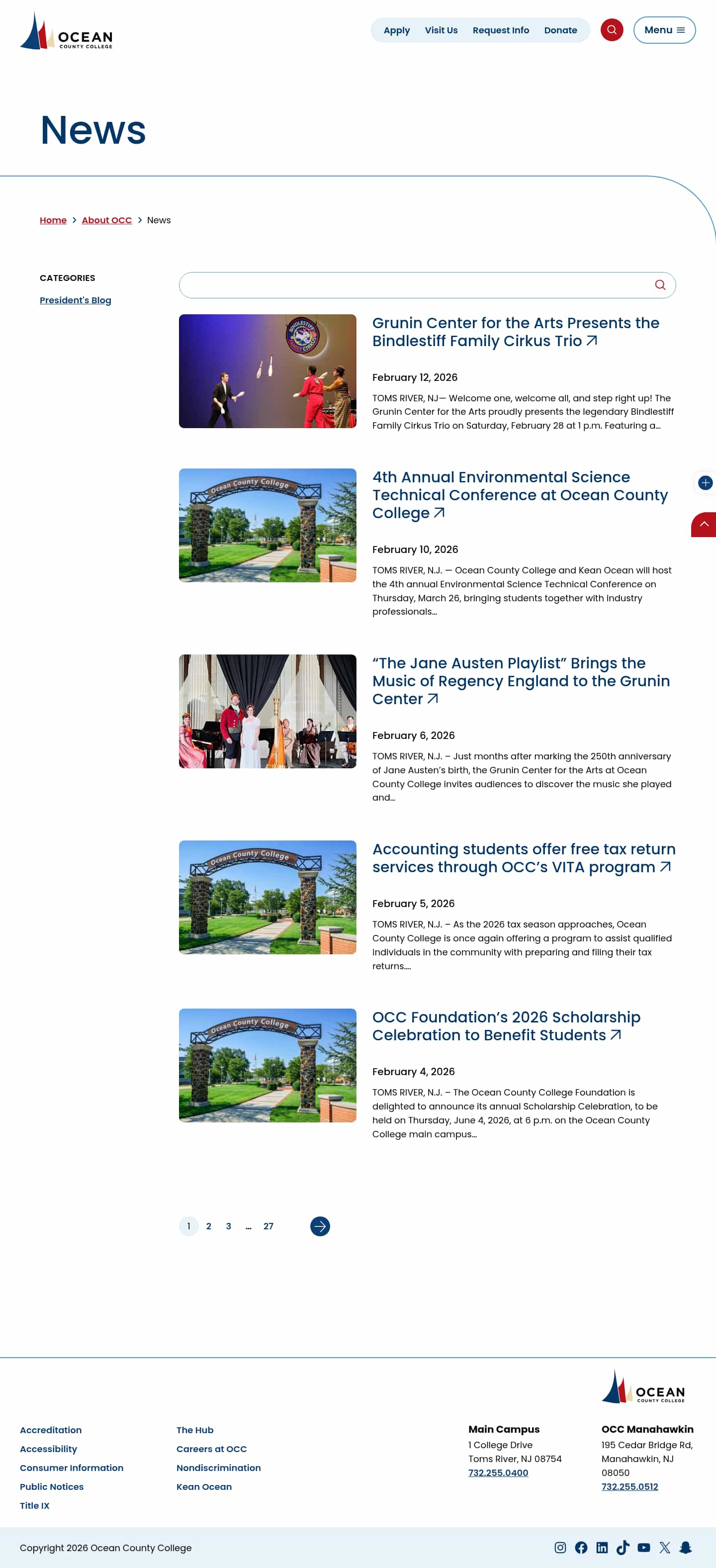Viewport: 716px width, 1568px height.
Task: Open search via the red magnifier icon
Action: (611, 29)
